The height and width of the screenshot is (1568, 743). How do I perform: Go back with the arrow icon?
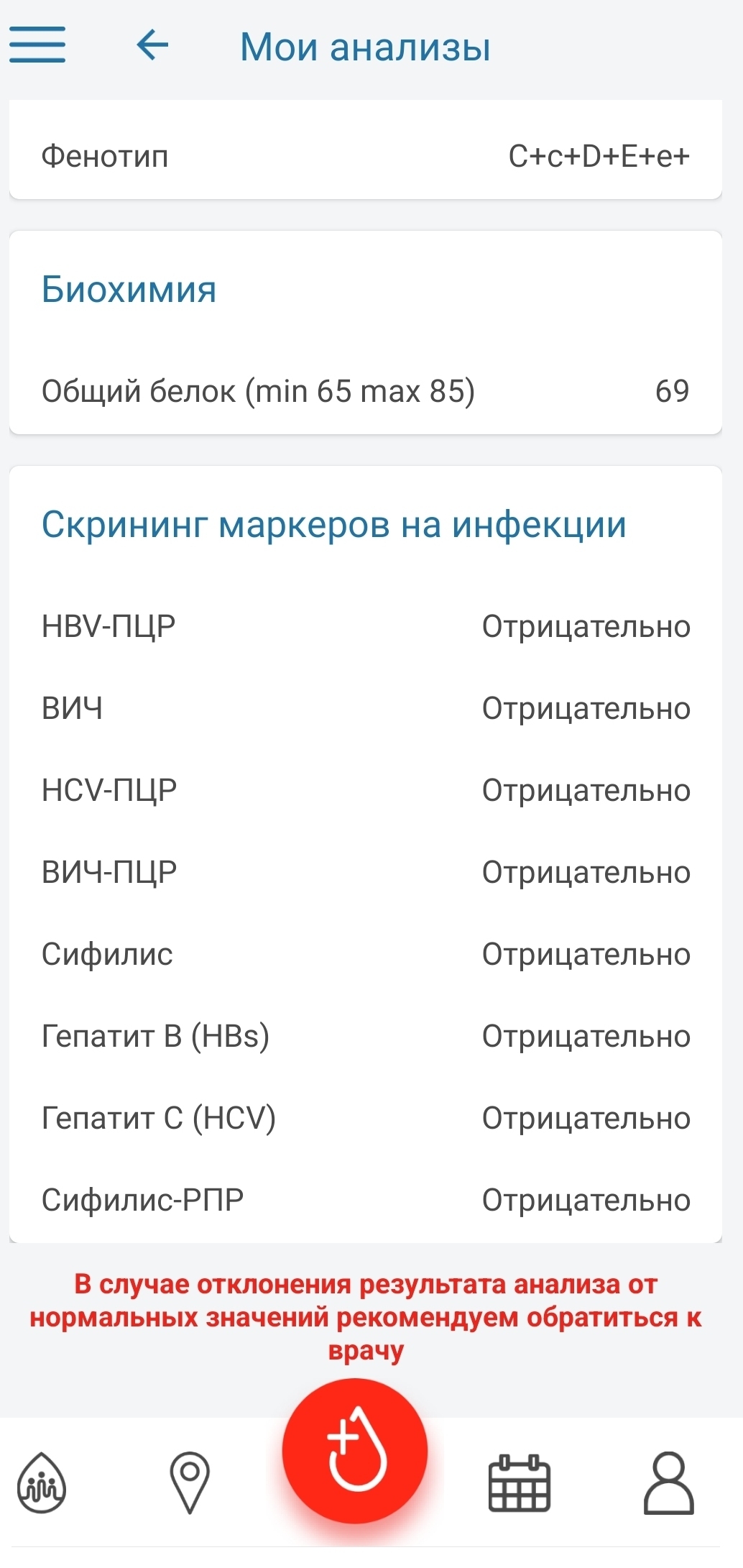tap(152, 45)
